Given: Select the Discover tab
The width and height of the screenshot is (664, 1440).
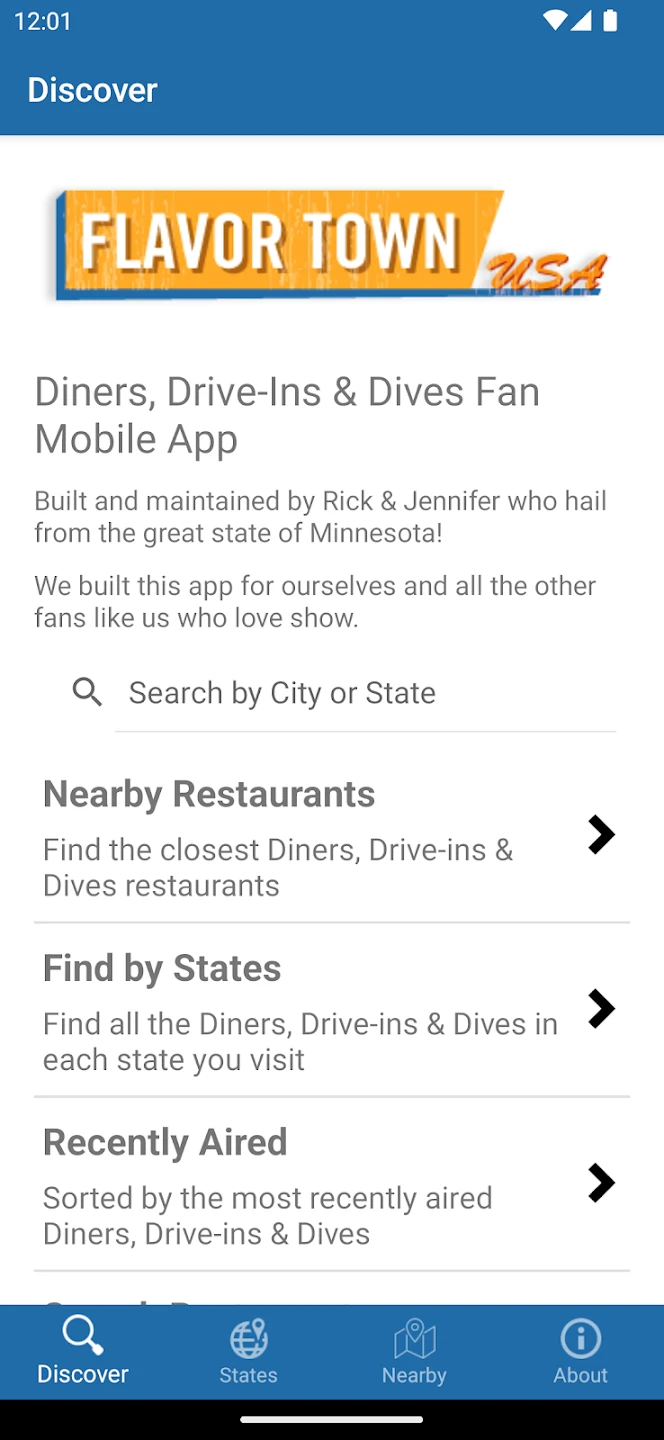Looking at the screenshot, I should pos(83,1352).
